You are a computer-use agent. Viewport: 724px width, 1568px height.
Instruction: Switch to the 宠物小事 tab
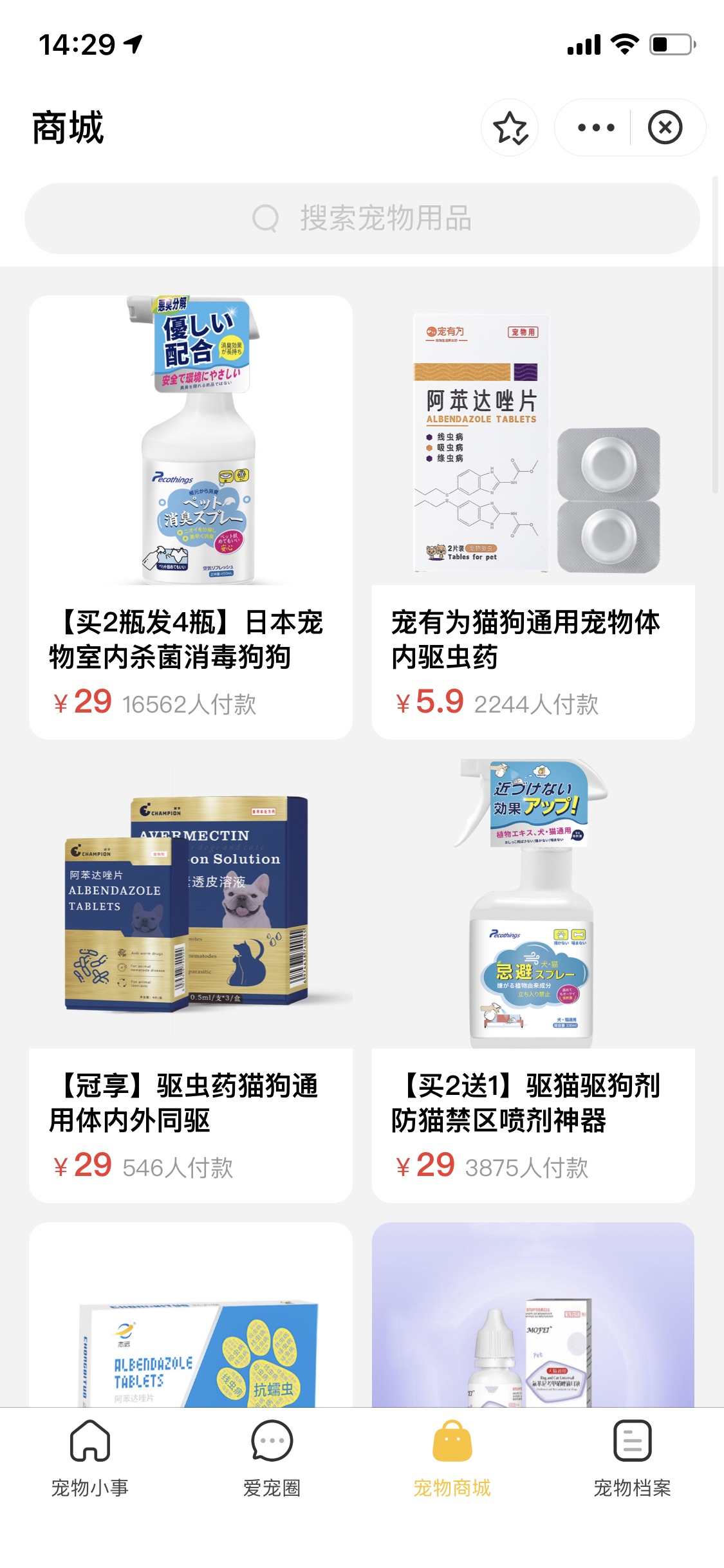[90, 1459]
